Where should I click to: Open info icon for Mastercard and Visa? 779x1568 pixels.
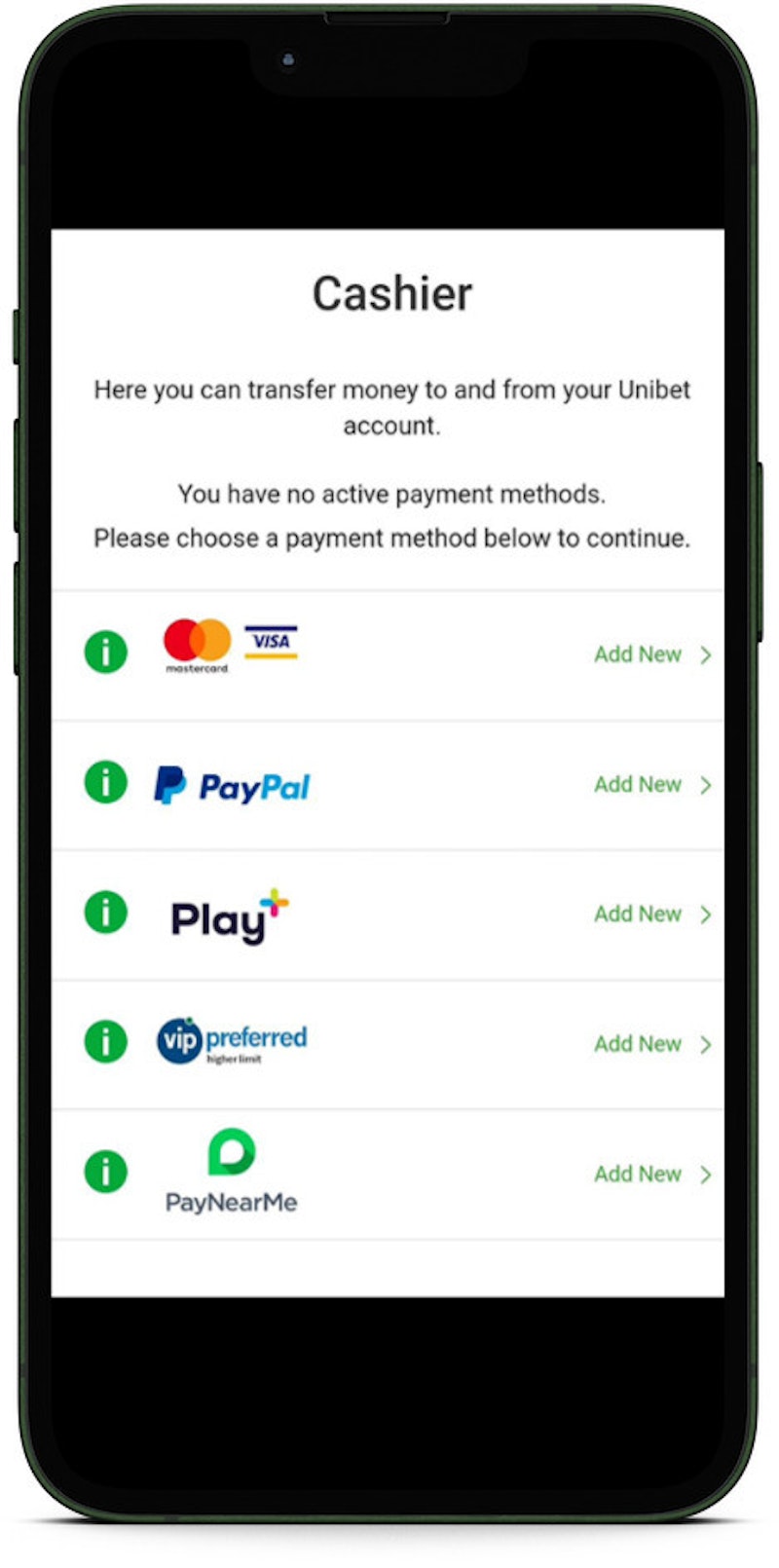(x=106, y=652)
